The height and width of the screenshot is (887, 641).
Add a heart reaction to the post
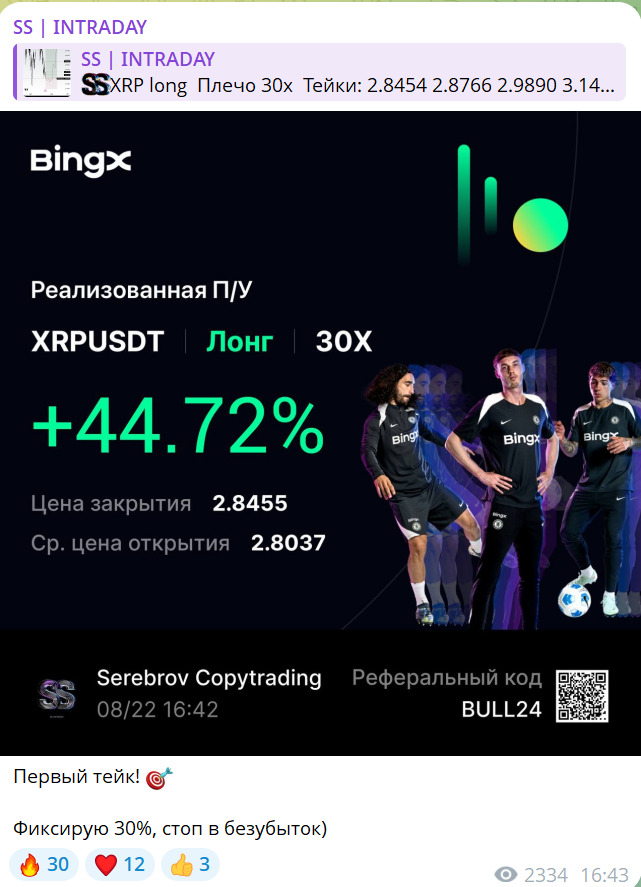119,864
